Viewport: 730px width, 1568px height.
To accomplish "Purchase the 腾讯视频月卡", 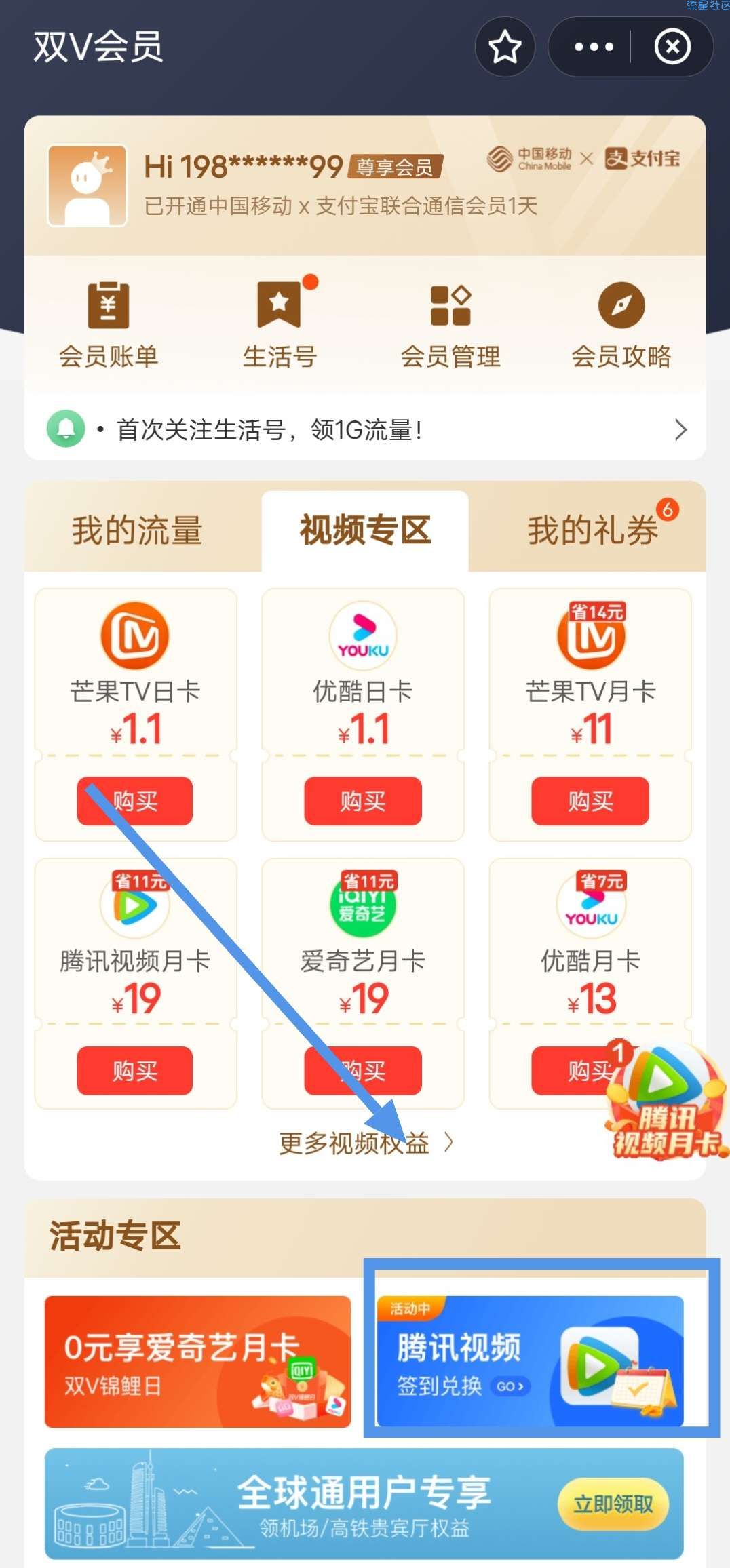I will [135, 1071].
